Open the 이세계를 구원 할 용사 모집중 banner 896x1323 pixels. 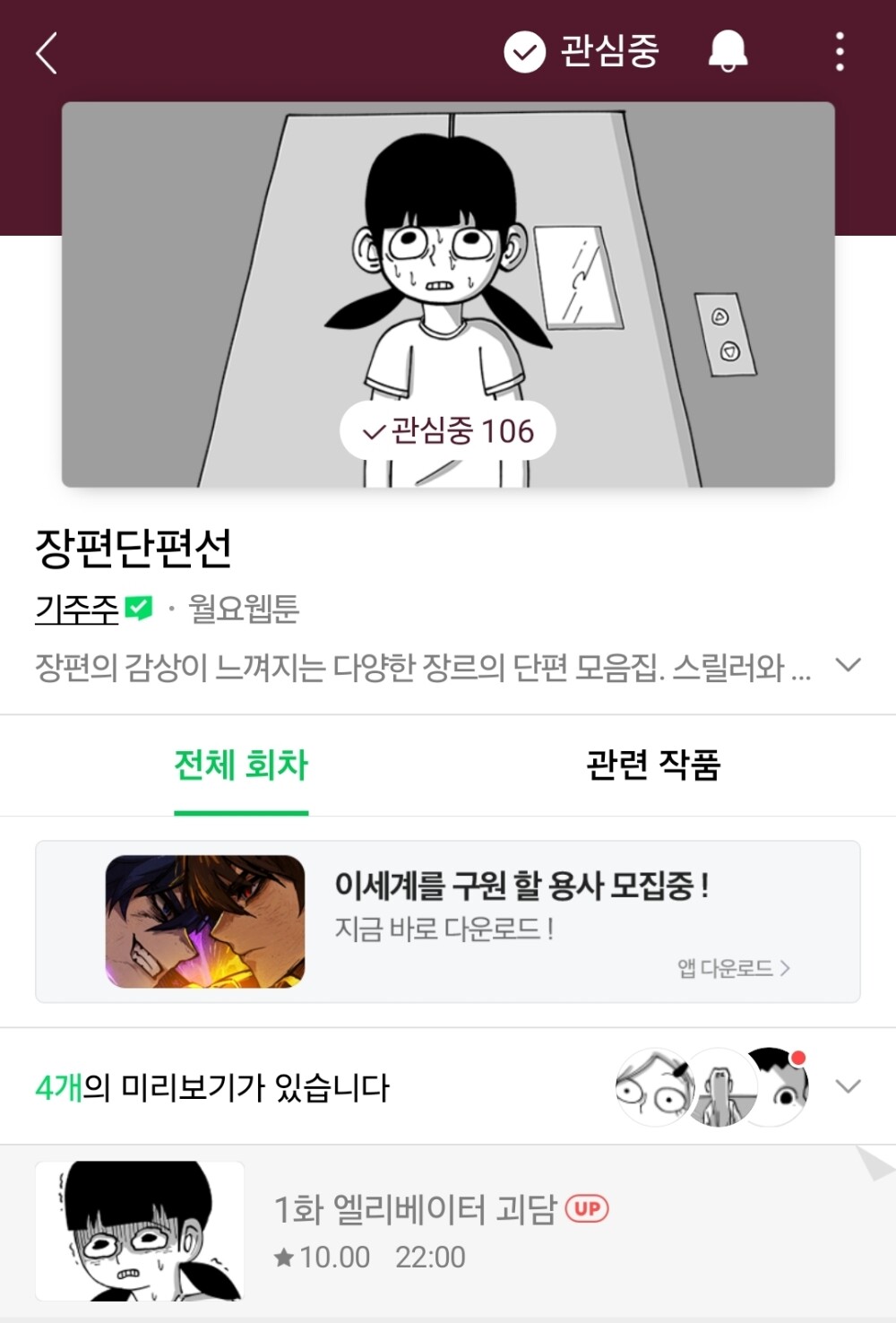(x=448, y=921)
